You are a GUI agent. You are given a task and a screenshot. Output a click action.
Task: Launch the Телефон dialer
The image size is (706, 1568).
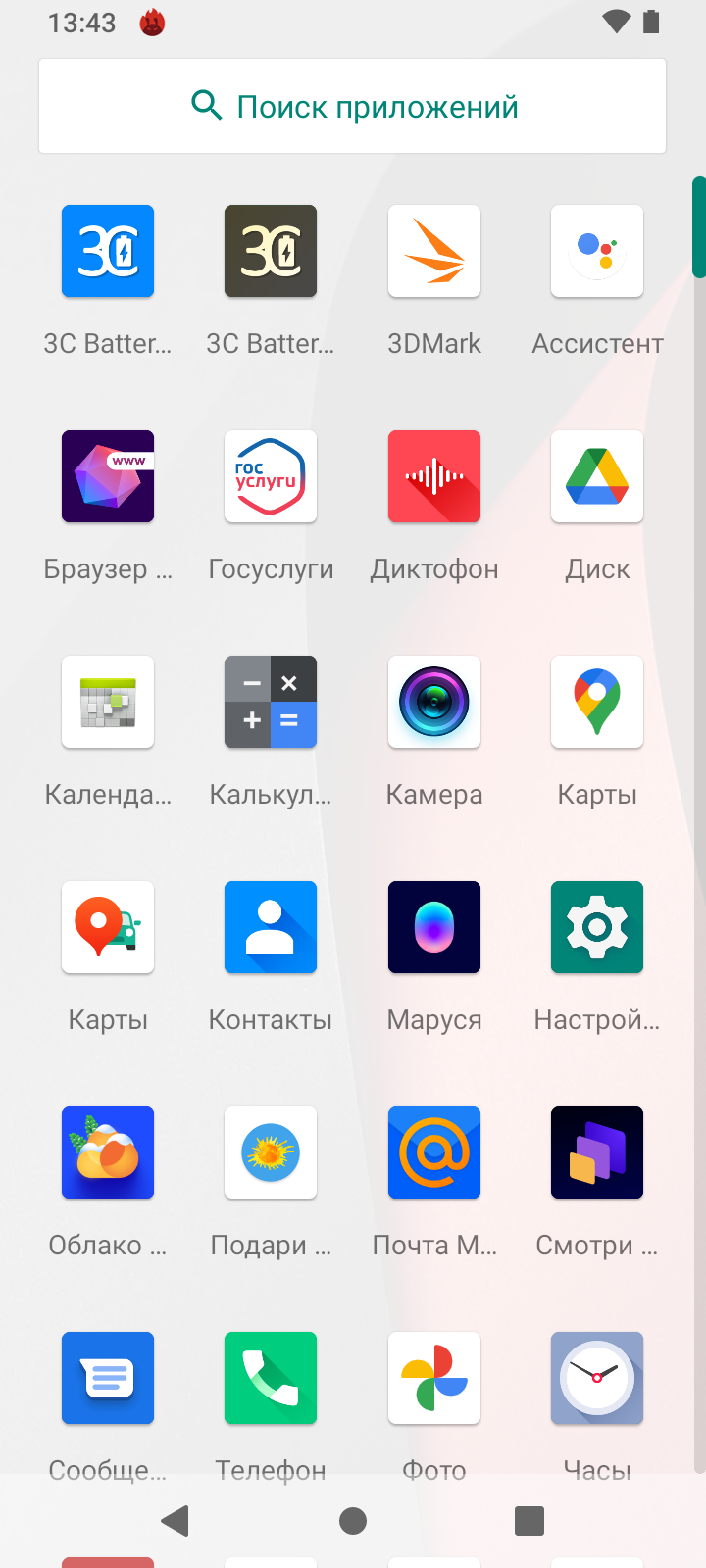(x=271, y=1378)
